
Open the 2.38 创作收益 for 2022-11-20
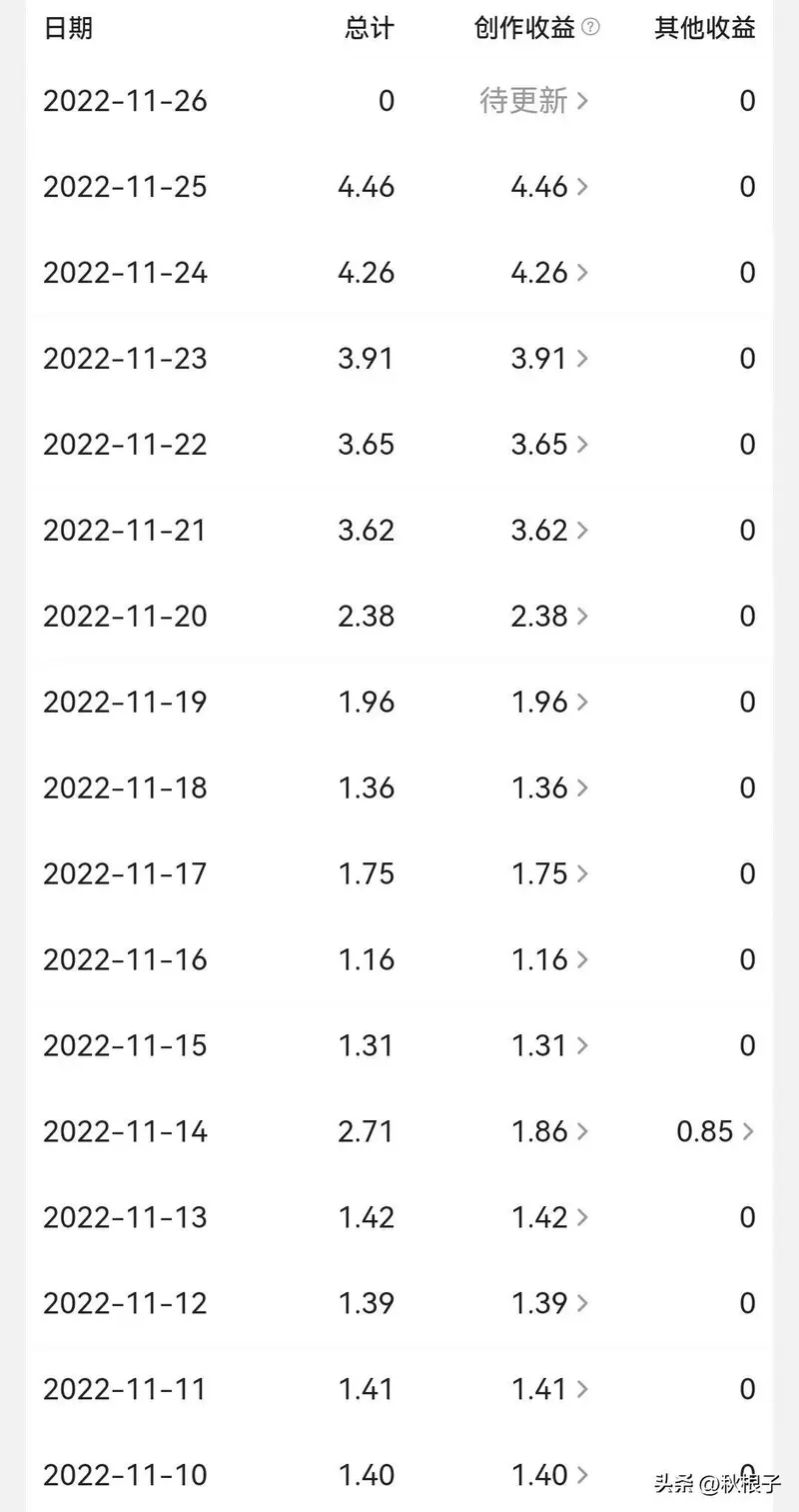(549, 617)
